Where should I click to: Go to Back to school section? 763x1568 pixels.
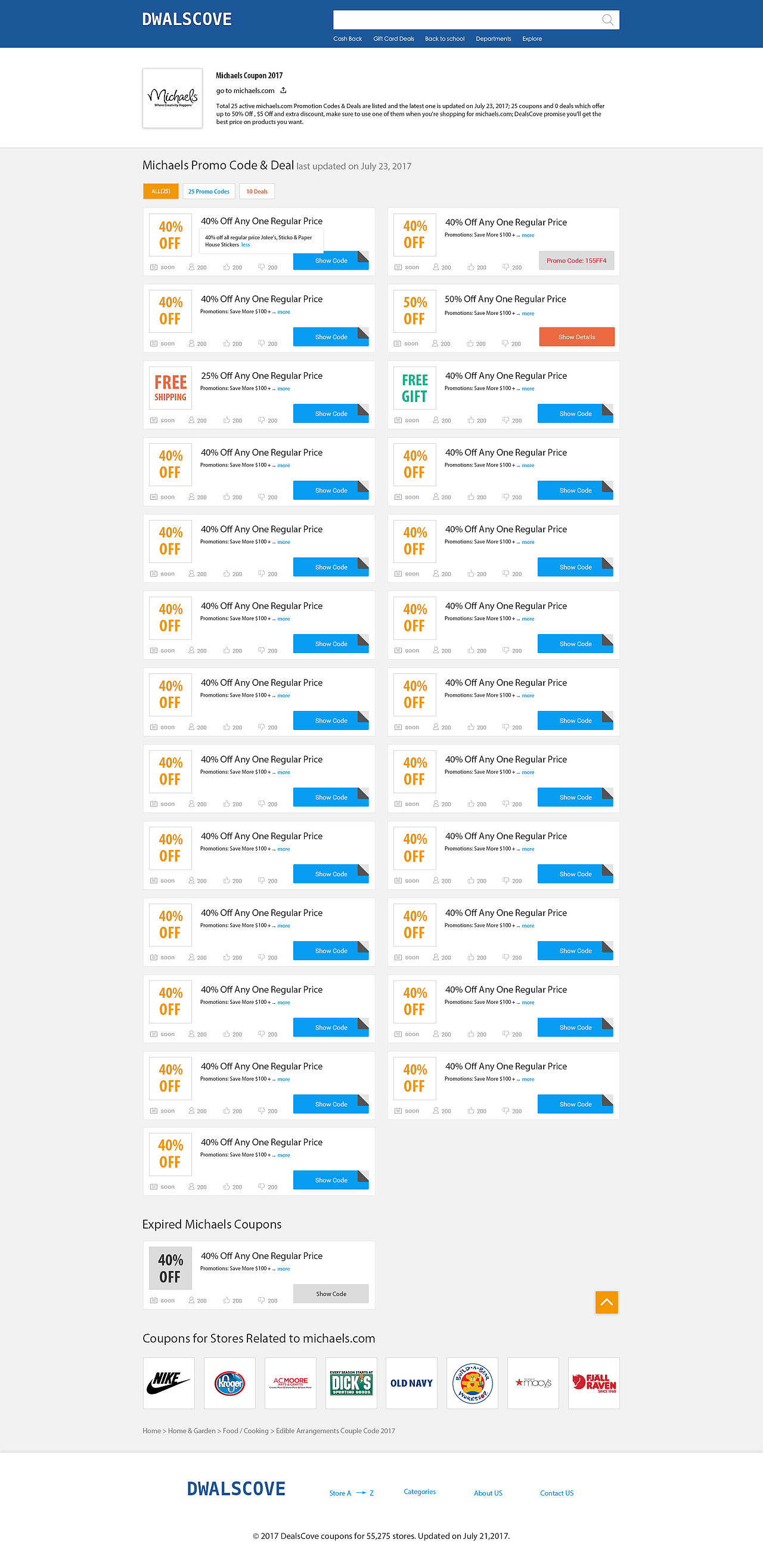pyautogui.click(x=445, y=39)
